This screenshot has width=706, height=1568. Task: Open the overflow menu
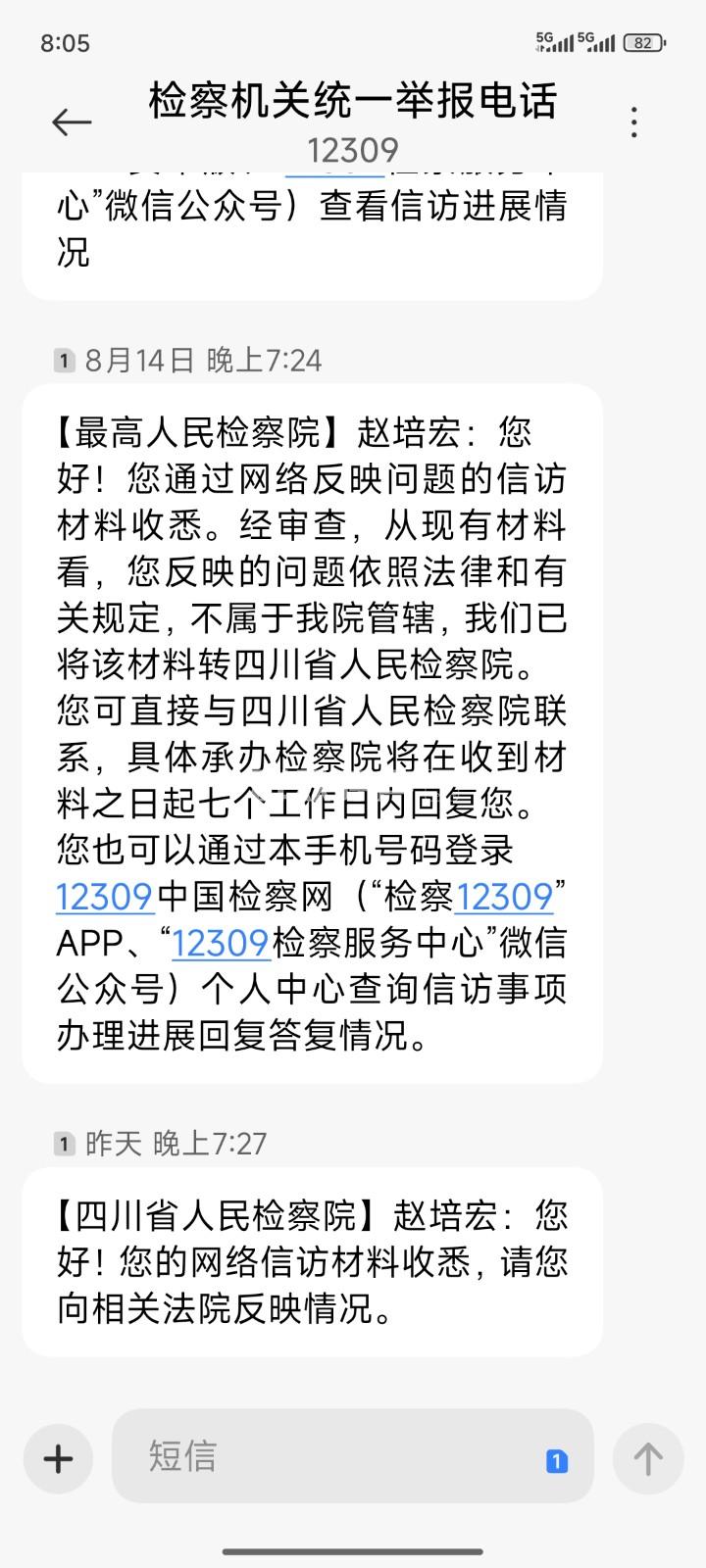click(634, 122)
